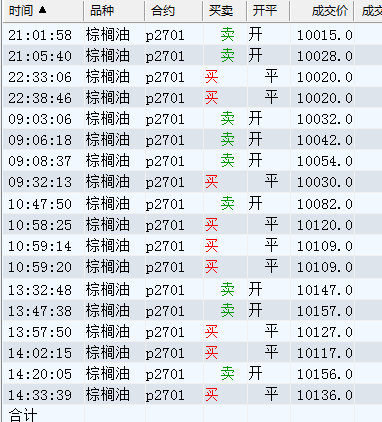382x422 pixels.
Task: Select the trade row at 21:01:58
Action: 192,35
